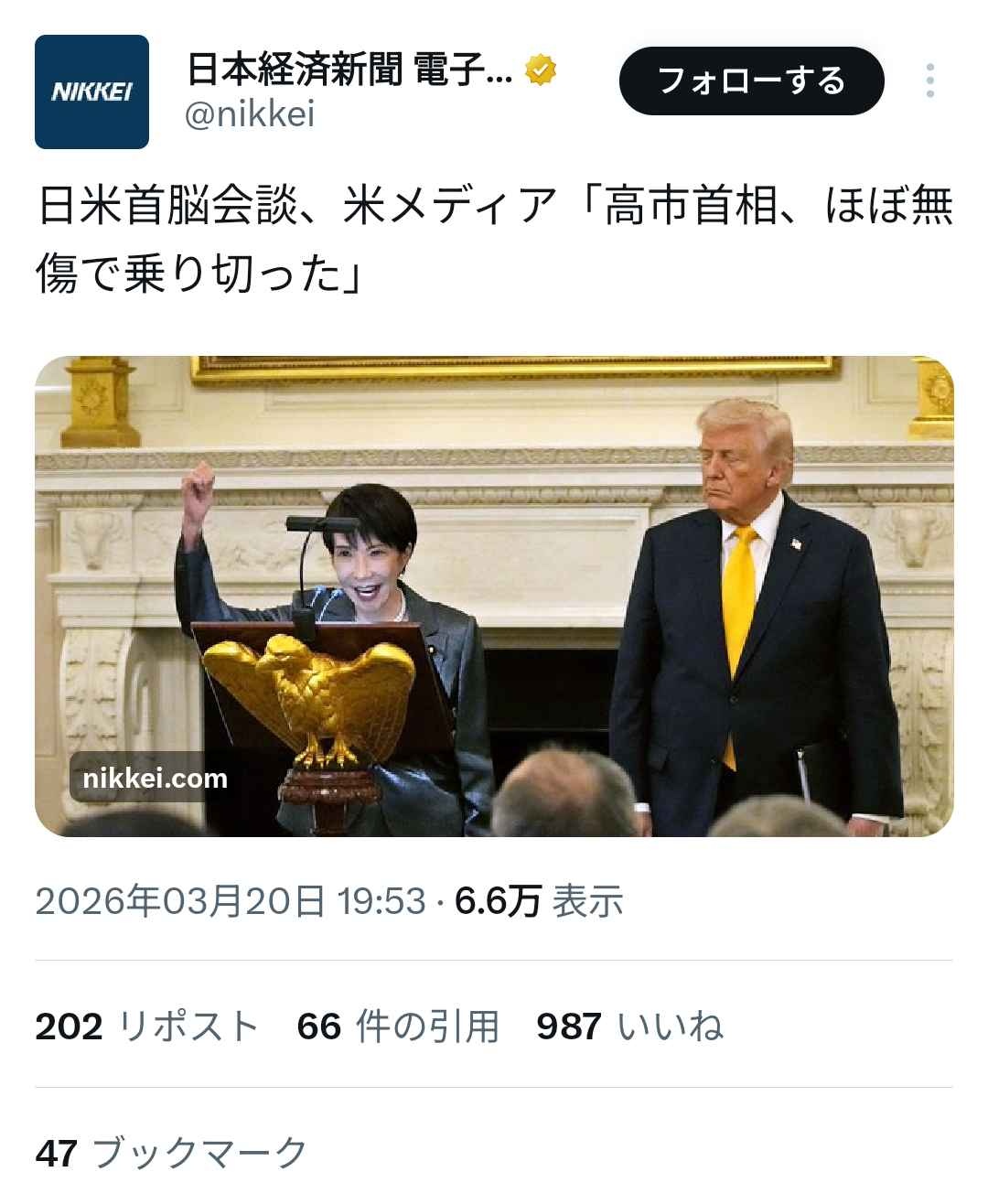The image size is (988, 1204).
Task: Open the Nikkei profile avatar
Action: [x=91, y=91]
